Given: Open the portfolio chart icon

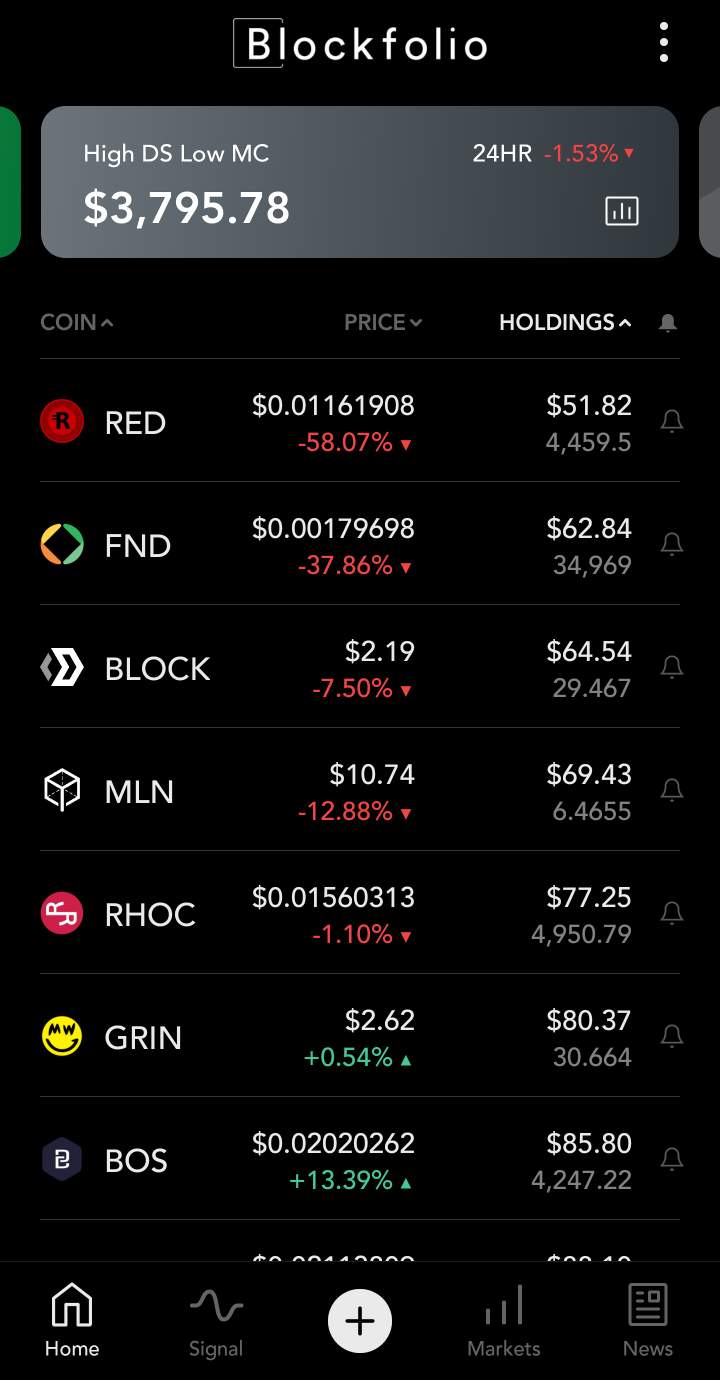Looking at the screenshot, I should 622,211.
